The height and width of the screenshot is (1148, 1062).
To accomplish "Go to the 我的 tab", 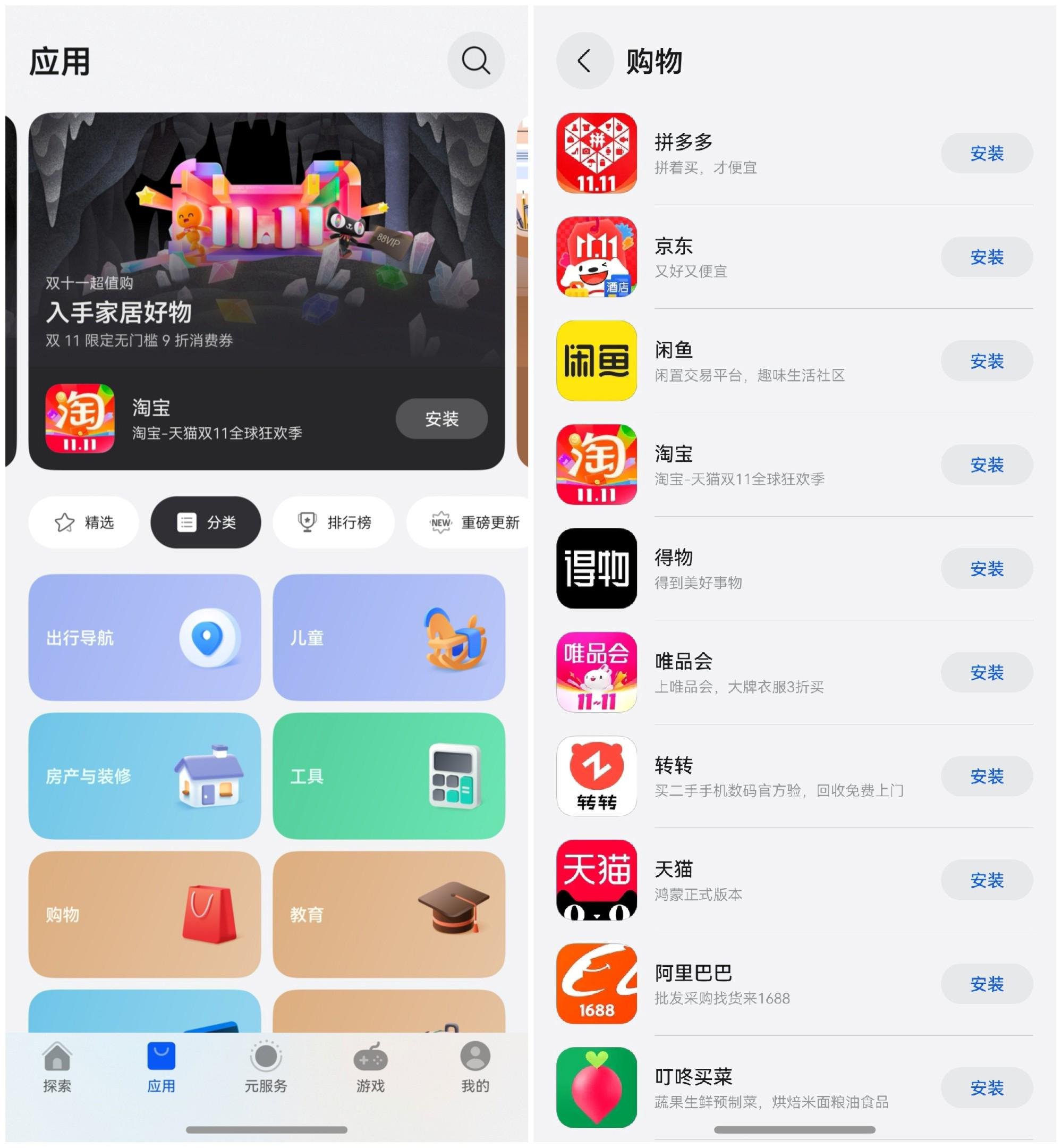I will (474, 1068).
